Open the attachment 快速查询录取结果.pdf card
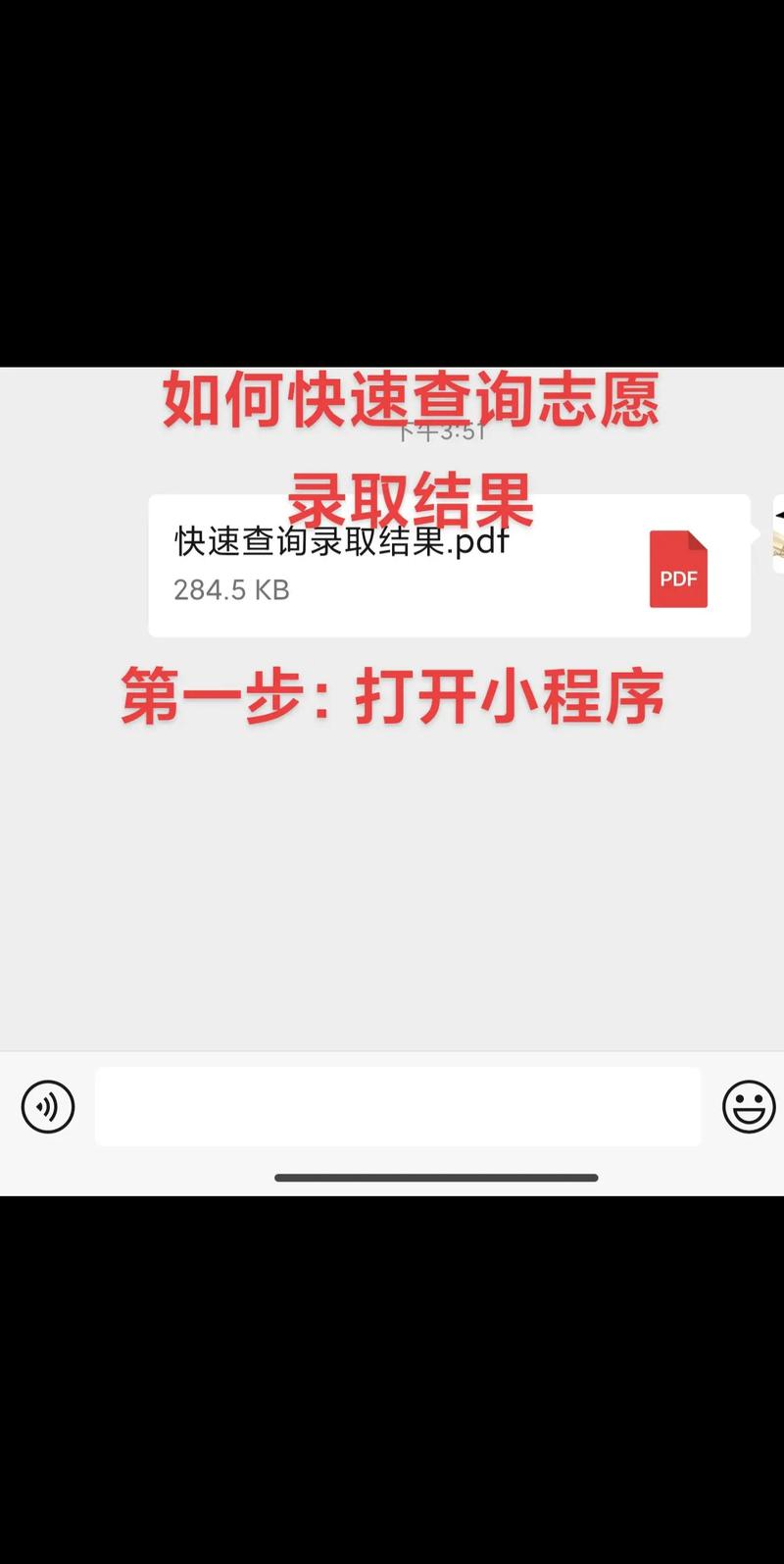Image resolution: width=784 pixels, height=1564 pixels. [449, 565]
